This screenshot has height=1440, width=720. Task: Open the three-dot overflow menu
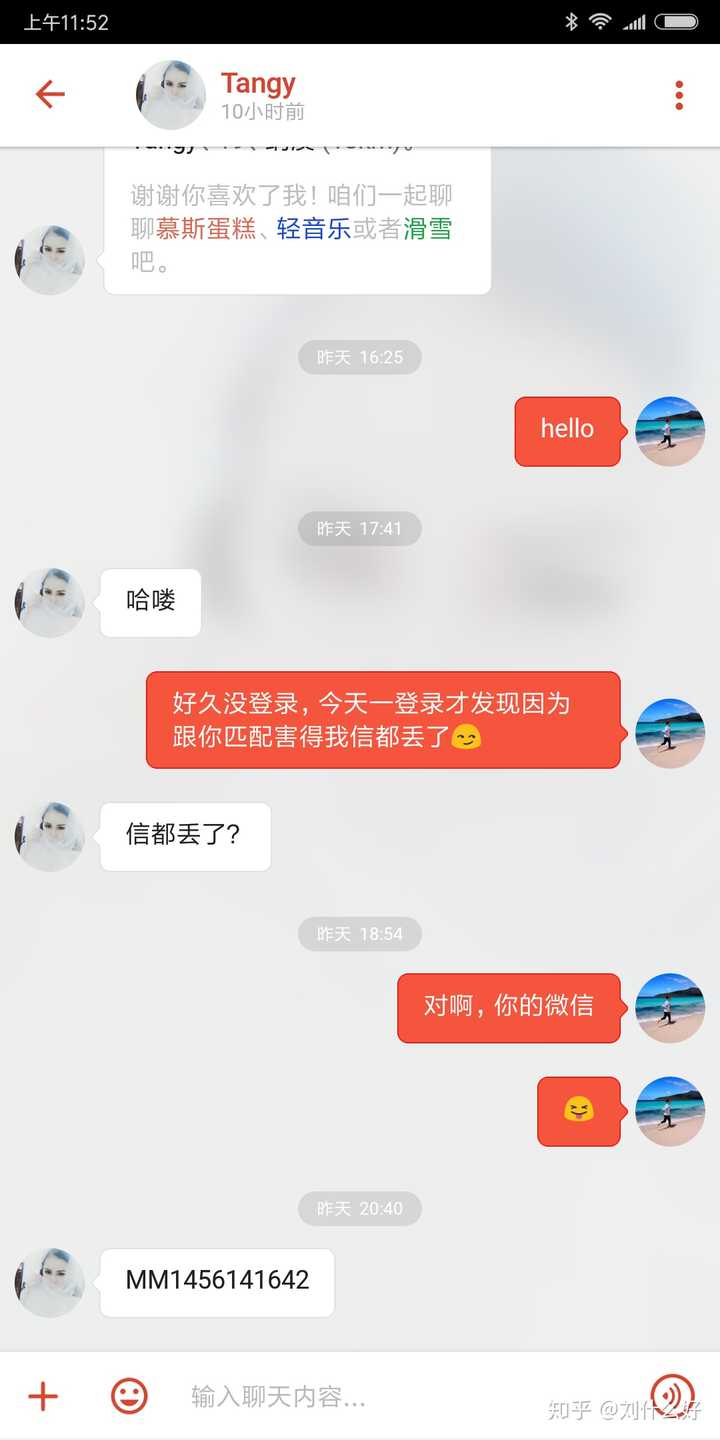[x=679, y=94]
